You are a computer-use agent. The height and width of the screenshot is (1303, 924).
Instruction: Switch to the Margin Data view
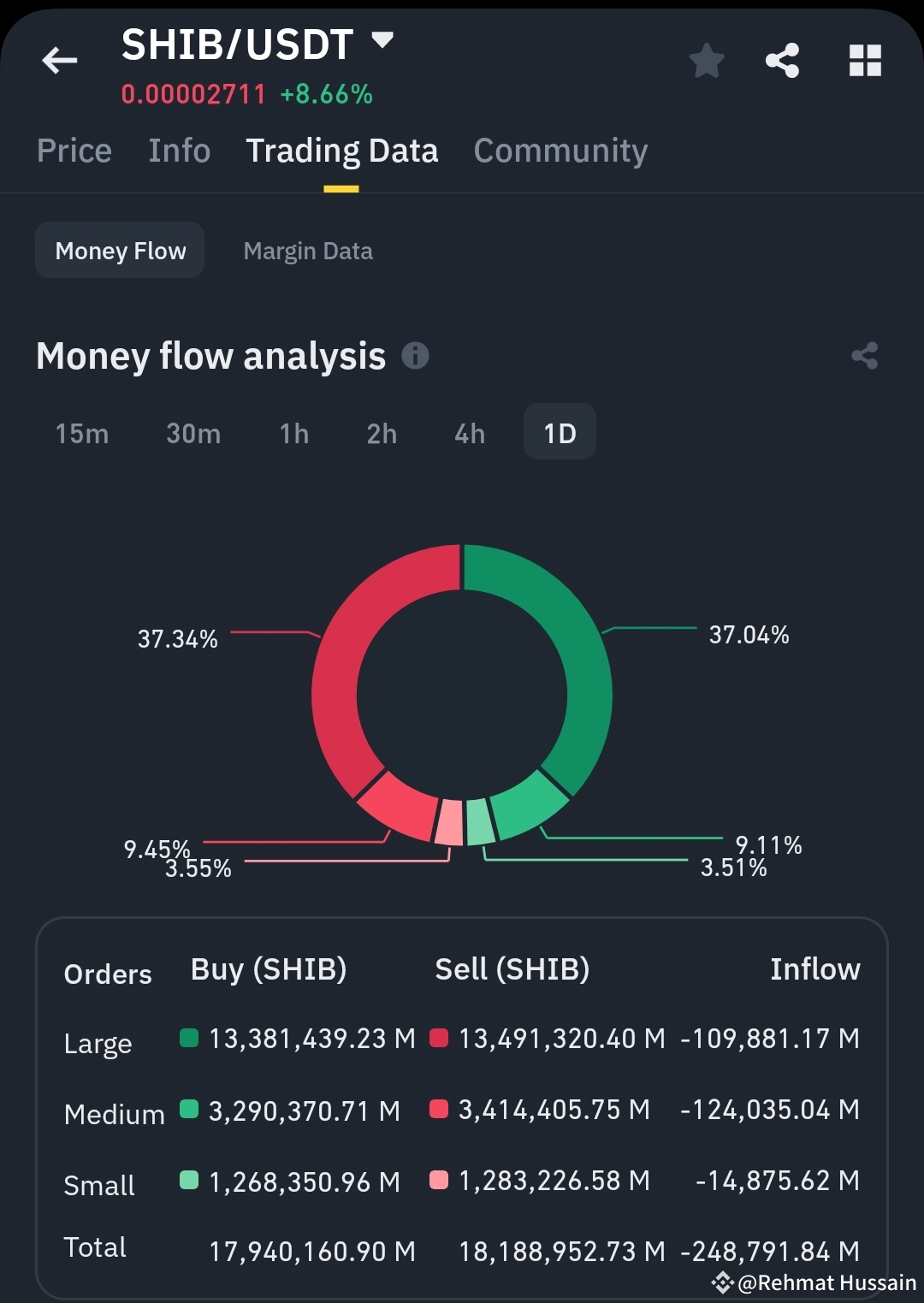pos(308,250)
